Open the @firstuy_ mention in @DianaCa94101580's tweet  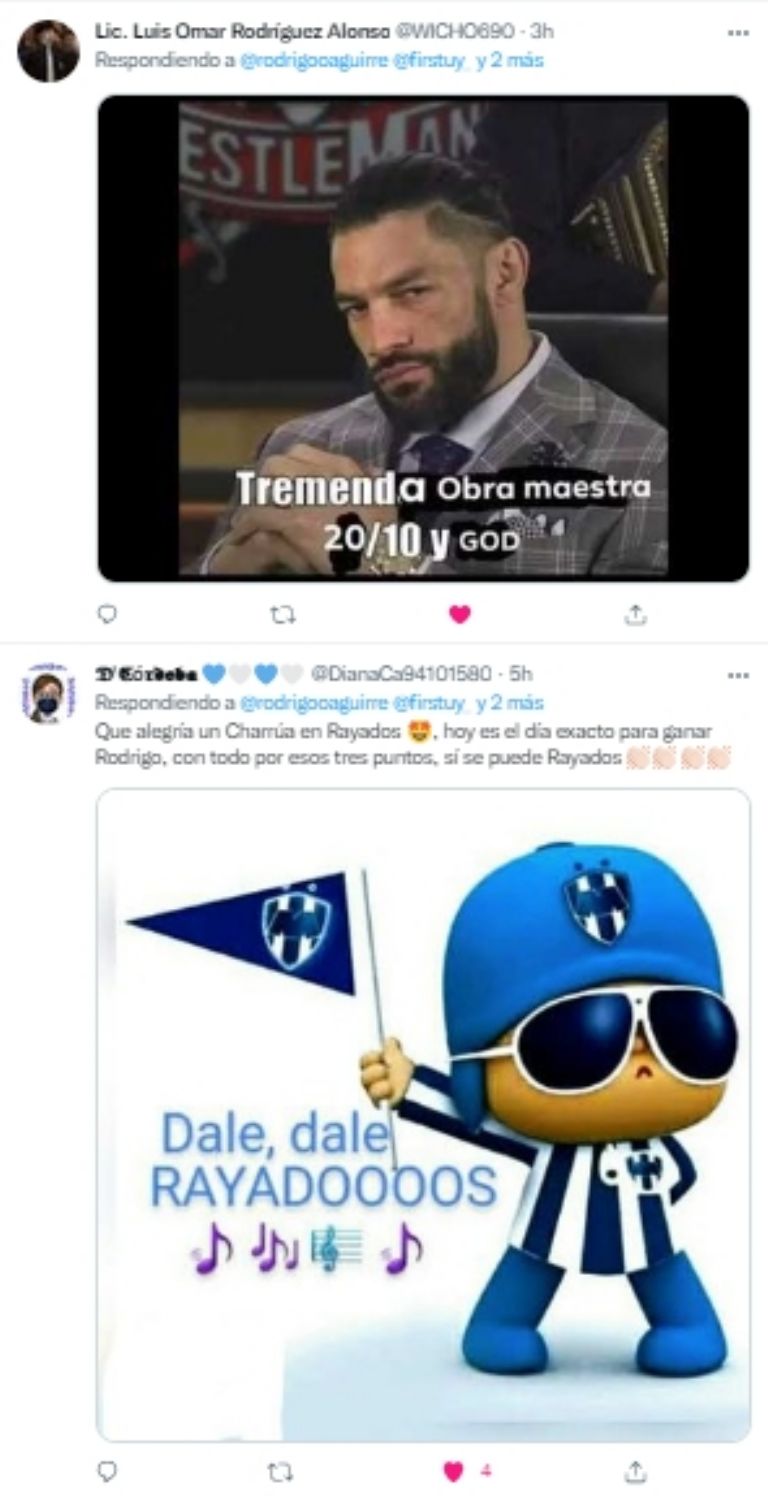pos(432,703)
